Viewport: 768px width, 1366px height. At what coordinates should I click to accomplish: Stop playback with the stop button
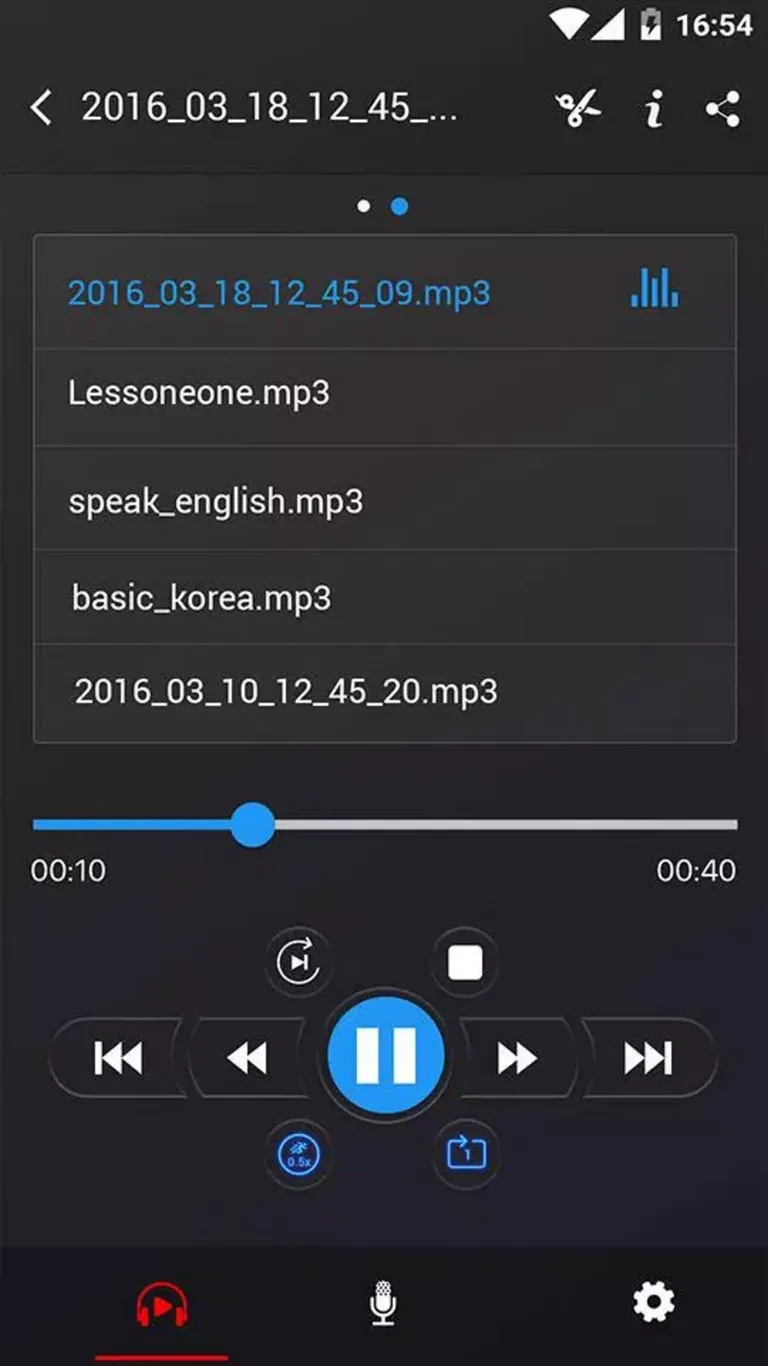click(x=463, y=963)
